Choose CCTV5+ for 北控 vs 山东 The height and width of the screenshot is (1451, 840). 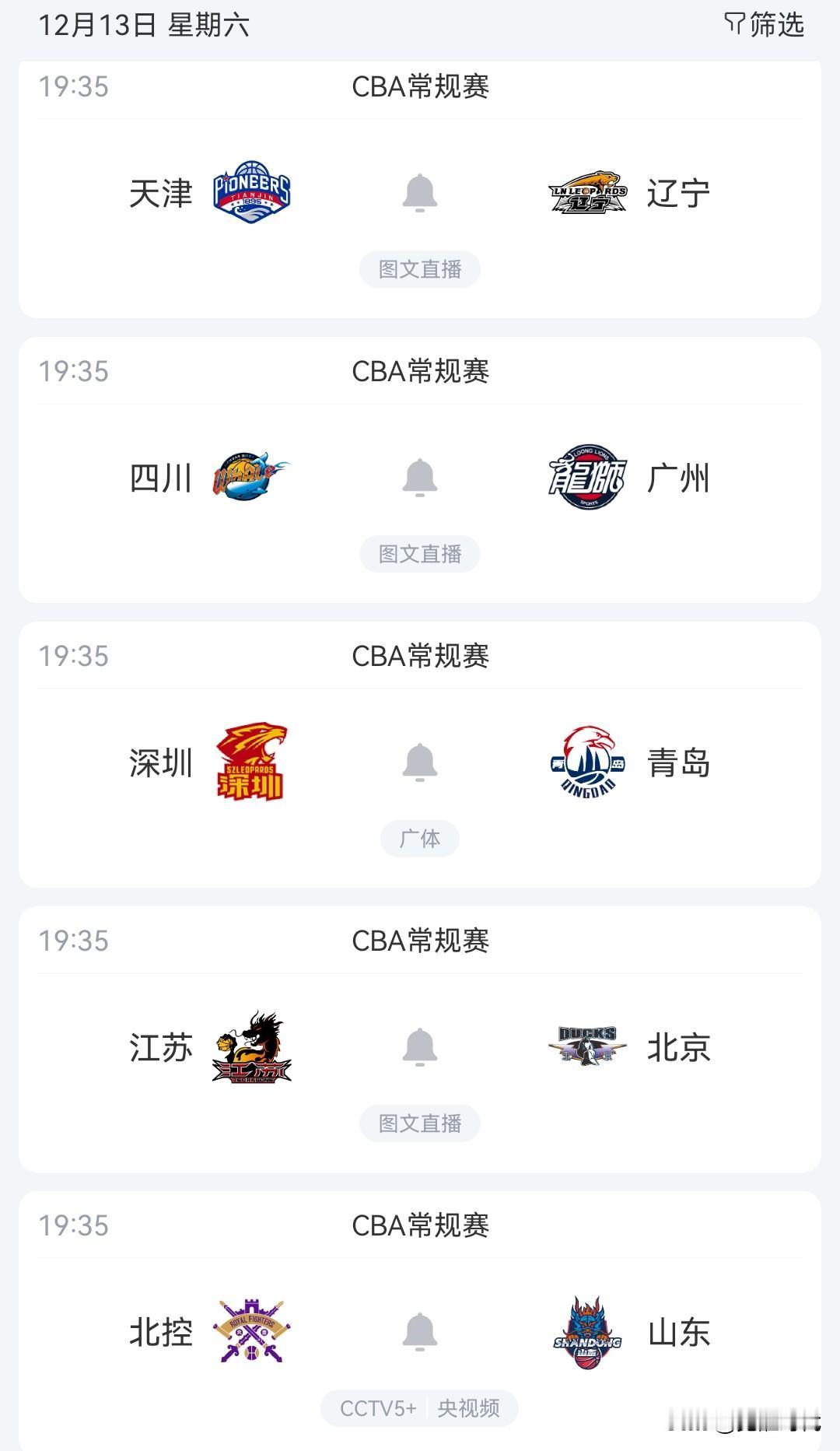(x=378, y=1408)
